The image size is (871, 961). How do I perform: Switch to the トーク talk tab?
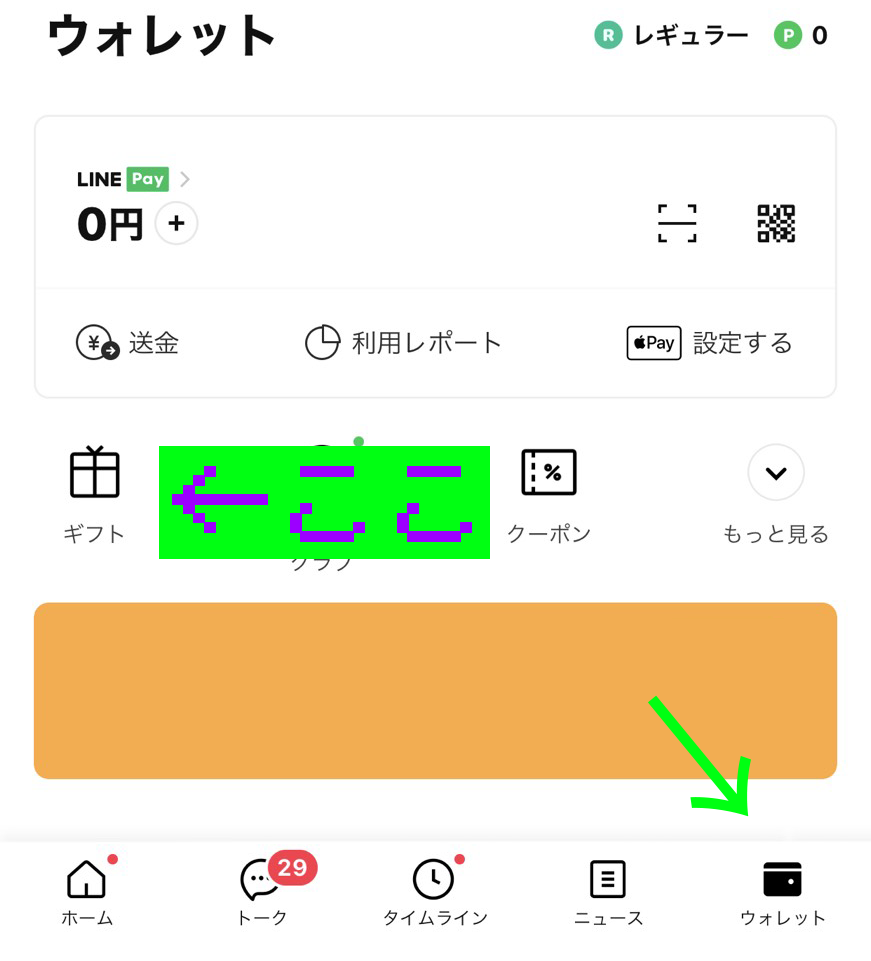click(x=261, y=890)
